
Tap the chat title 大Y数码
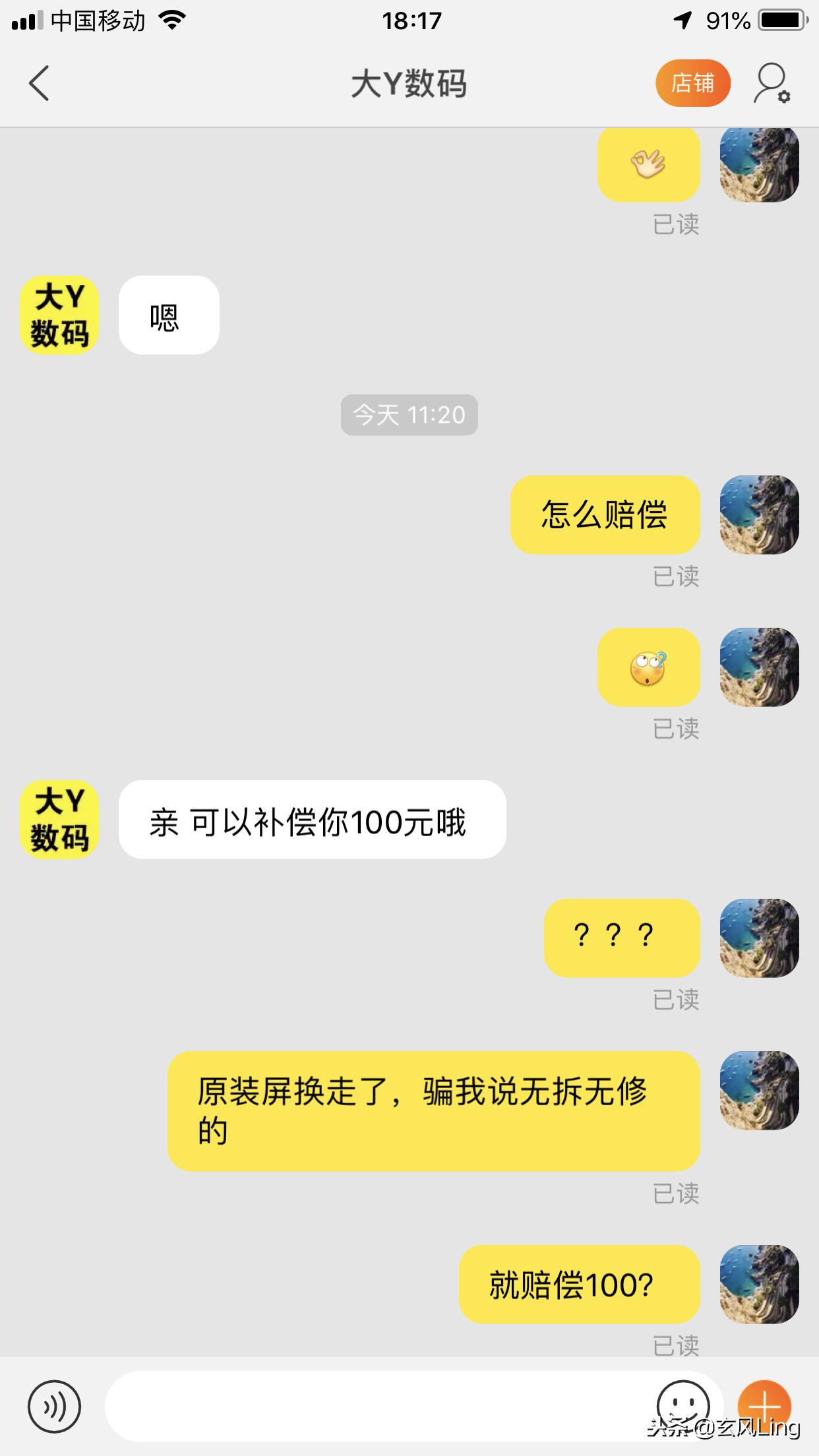(x=409, y=84)
